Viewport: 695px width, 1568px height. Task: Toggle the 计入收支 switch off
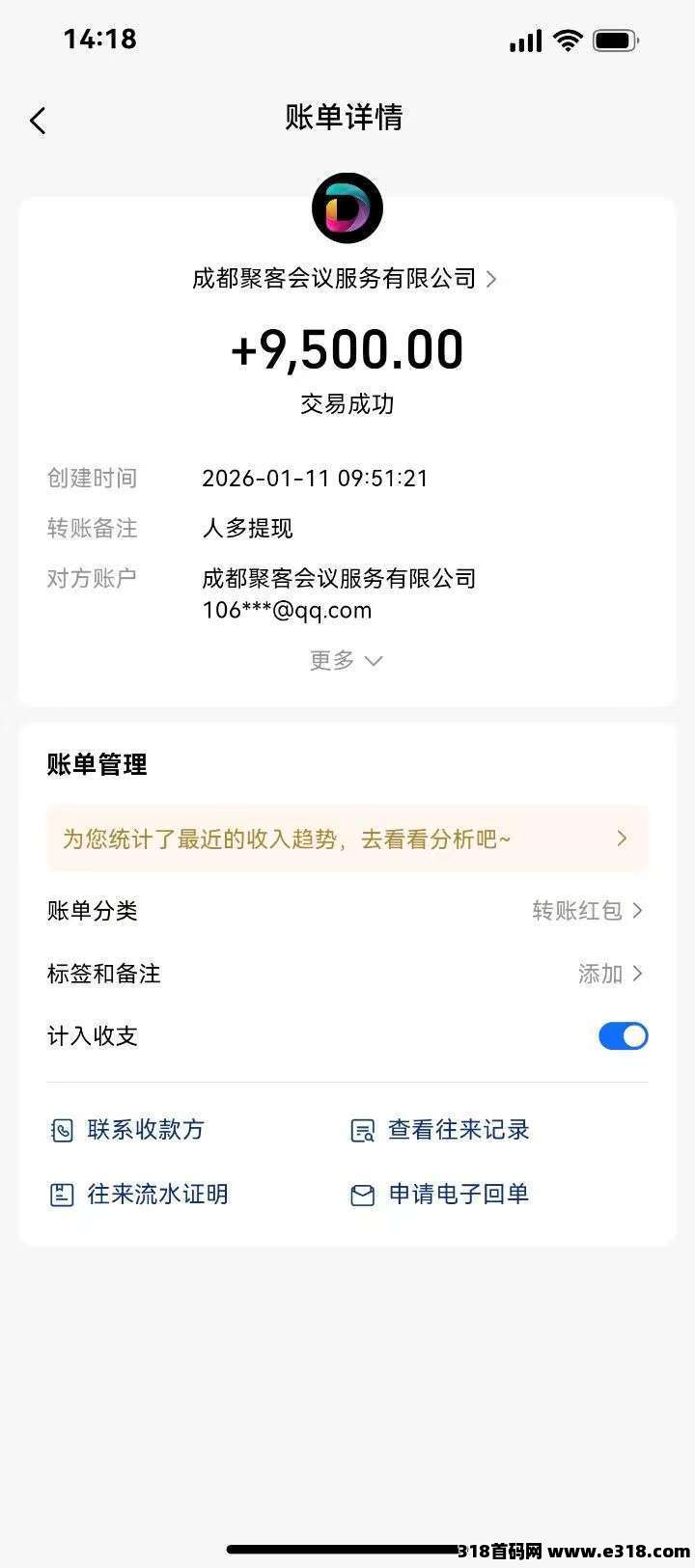click(623, 1036)
